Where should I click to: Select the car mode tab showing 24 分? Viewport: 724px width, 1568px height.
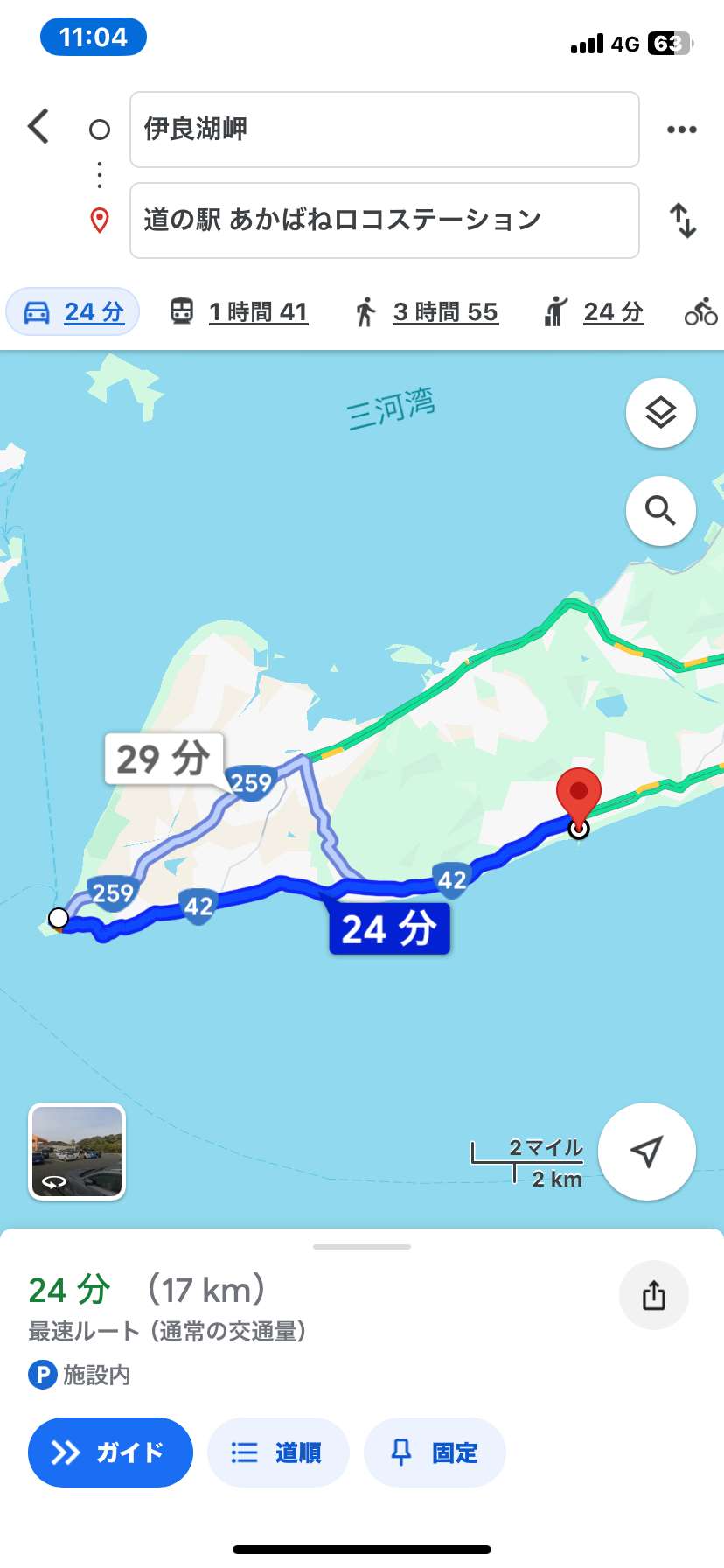click(73, 312)
